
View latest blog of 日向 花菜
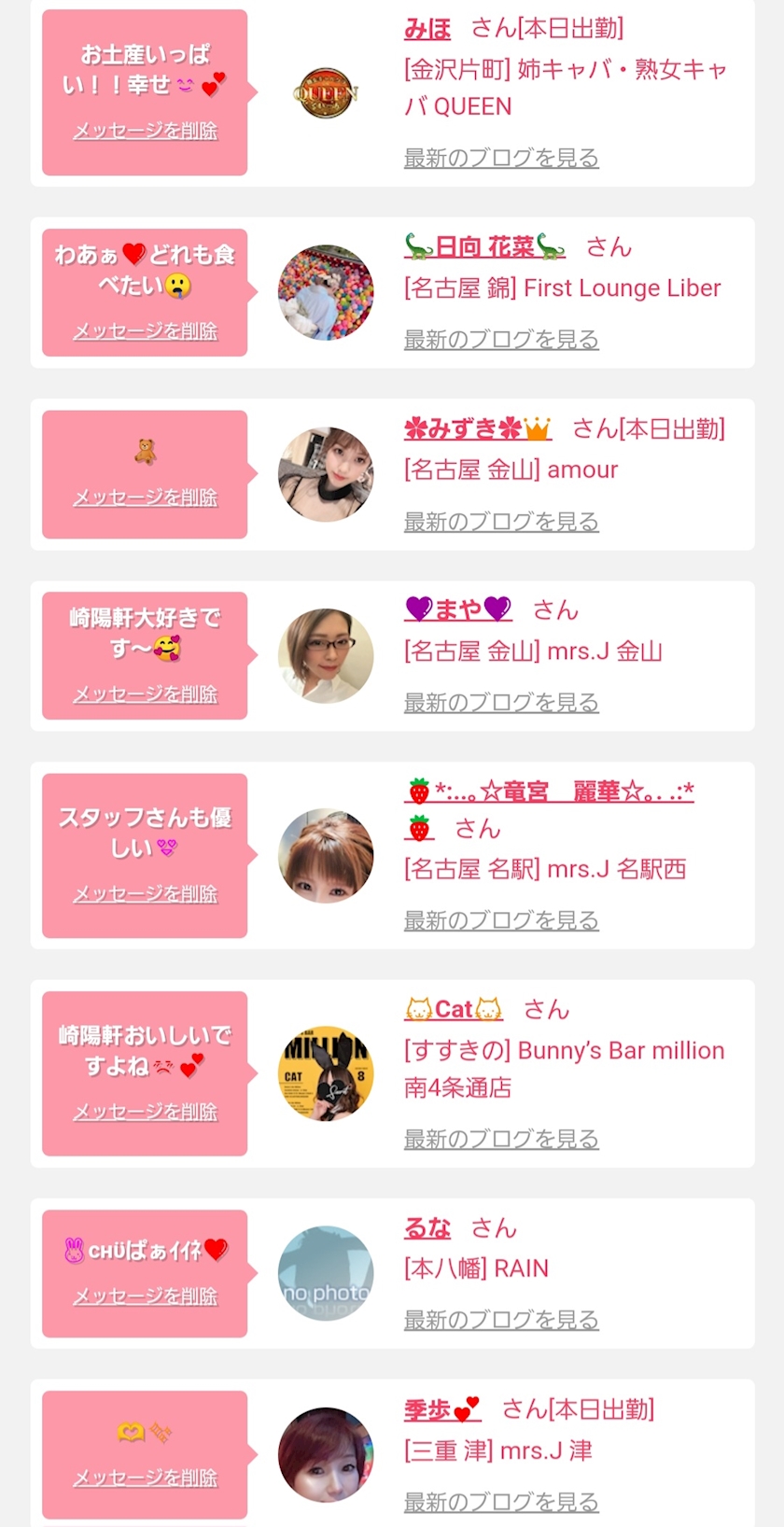click(x=500, y=340)
